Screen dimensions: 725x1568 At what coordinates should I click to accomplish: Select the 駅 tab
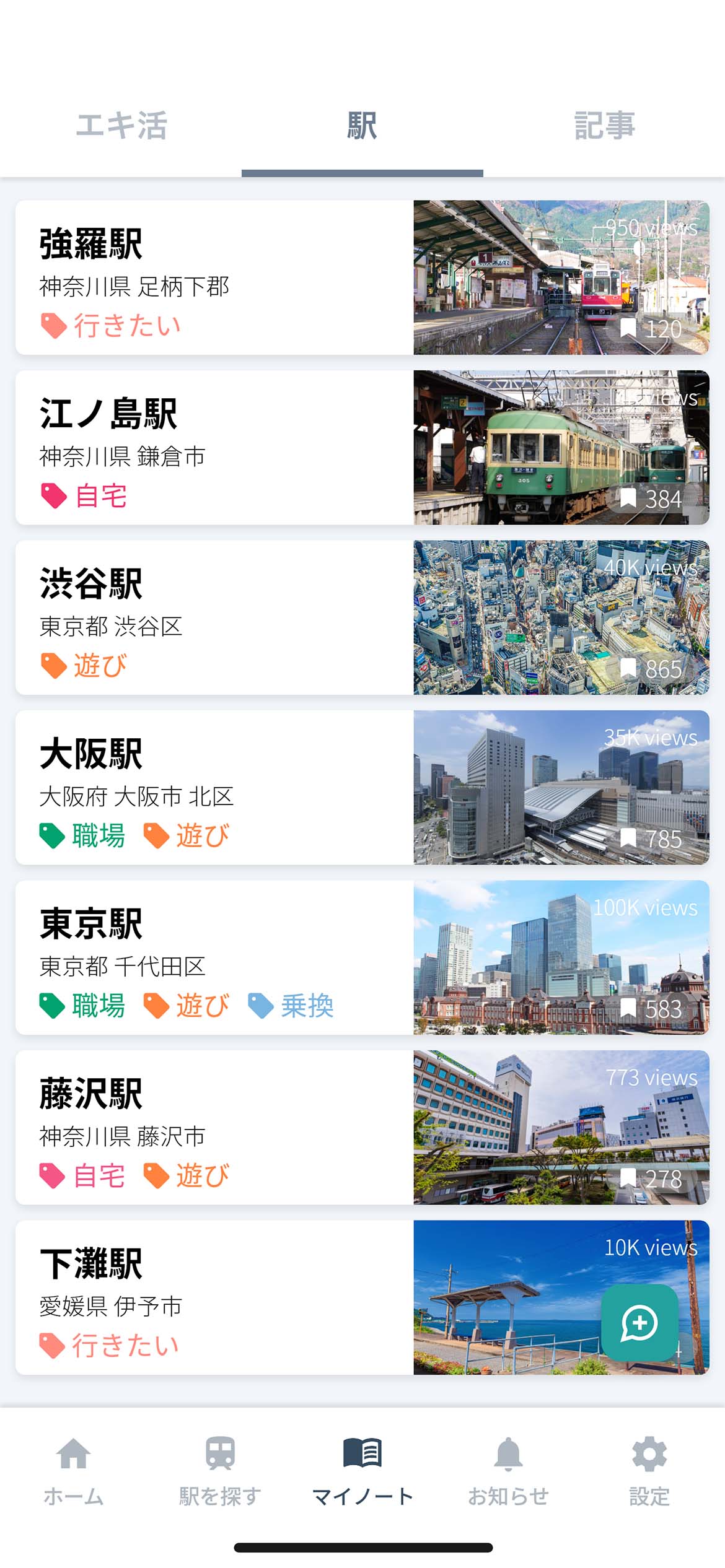tap(362, 126)
